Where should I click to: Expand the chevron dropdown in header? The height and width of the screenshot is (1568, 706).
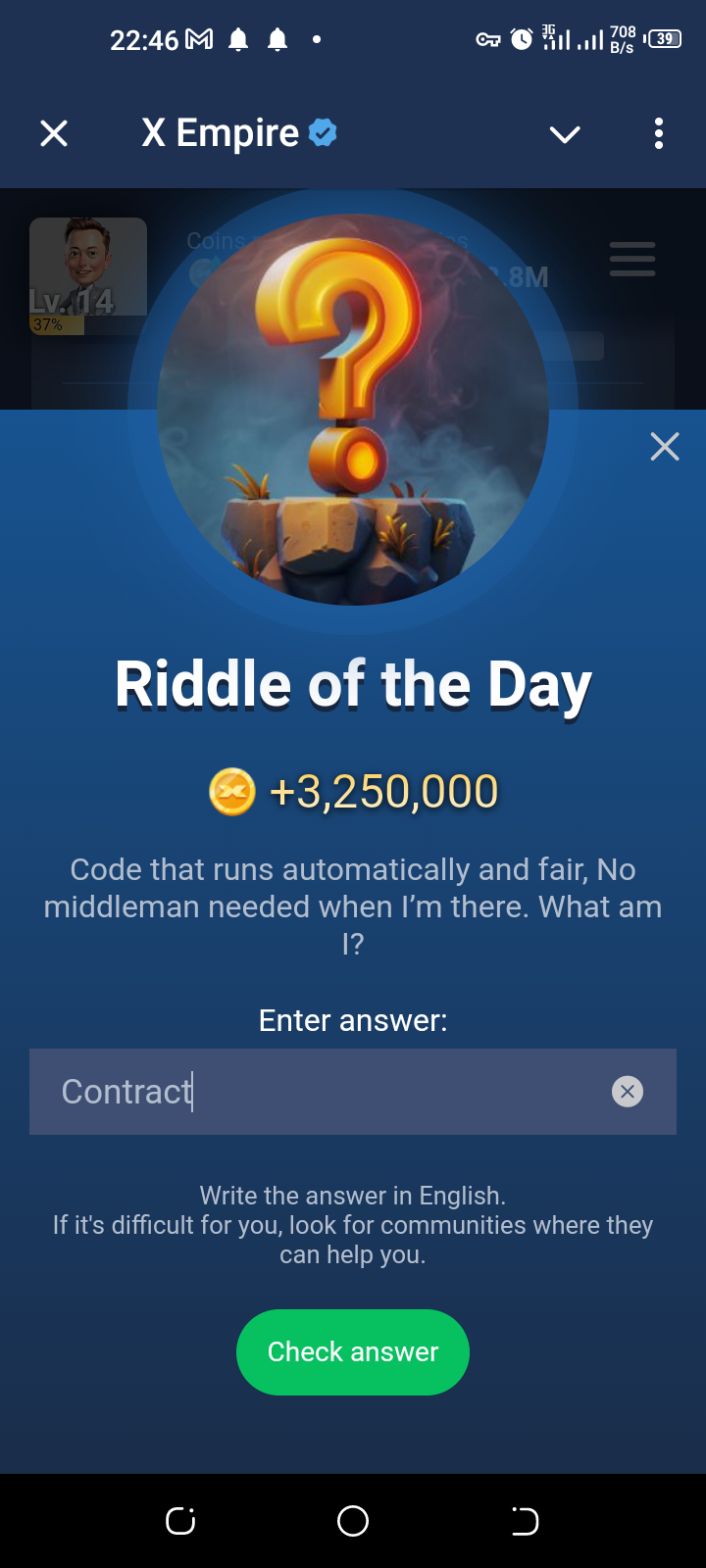pyautogui.click(x=565, y=134)
